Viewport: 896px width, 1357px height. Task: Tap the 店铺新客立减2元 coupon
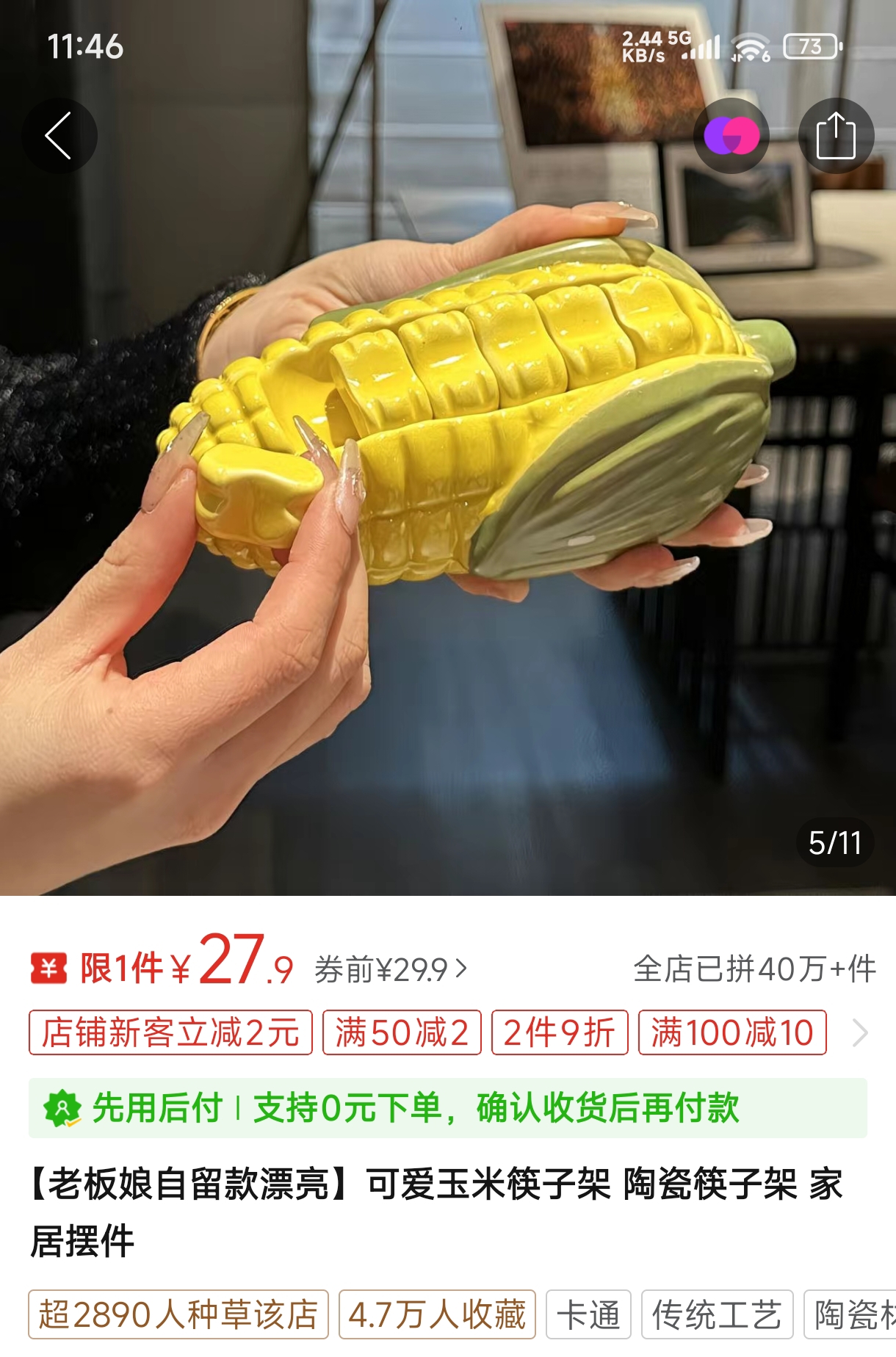(170, 1032)
